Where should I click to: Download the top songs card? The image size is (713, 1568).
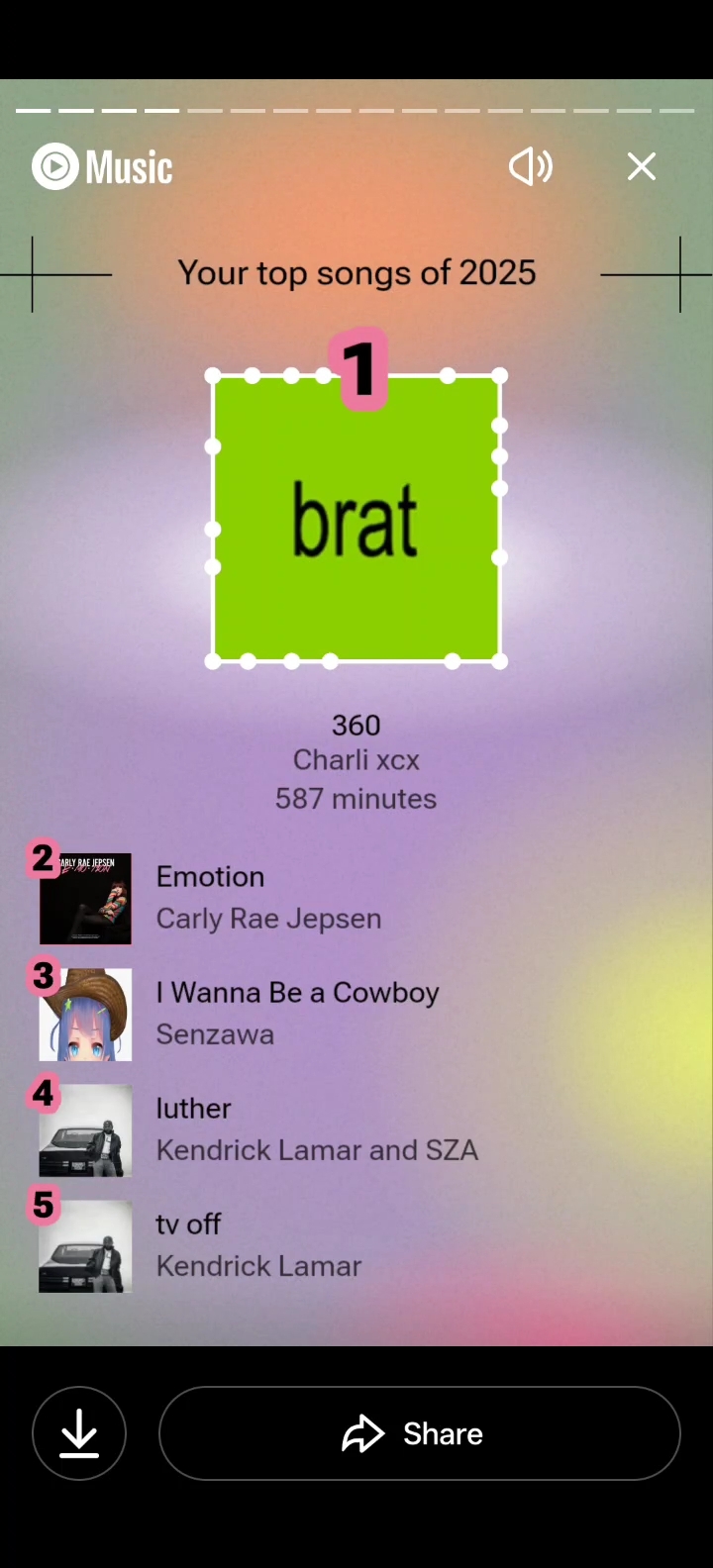79,1433
